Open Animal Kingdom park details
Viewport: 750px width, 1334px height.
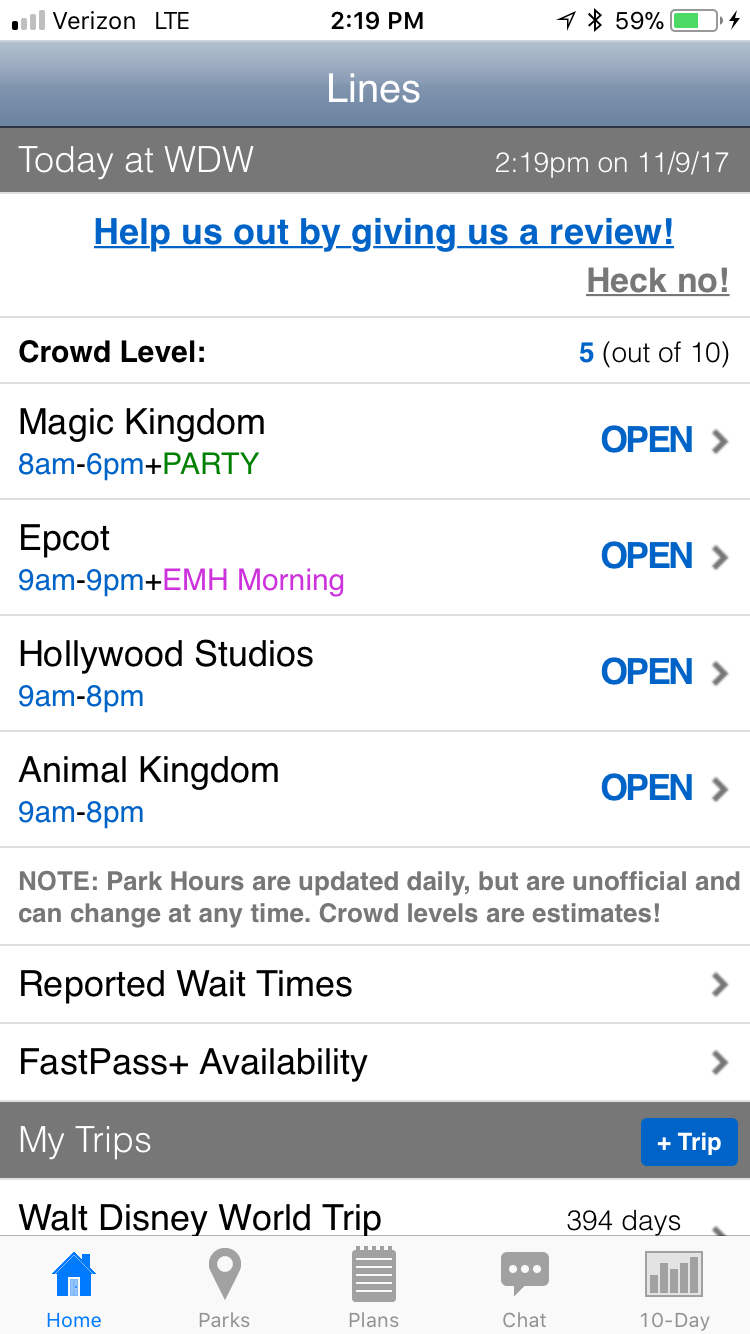[x=374, y=789]
